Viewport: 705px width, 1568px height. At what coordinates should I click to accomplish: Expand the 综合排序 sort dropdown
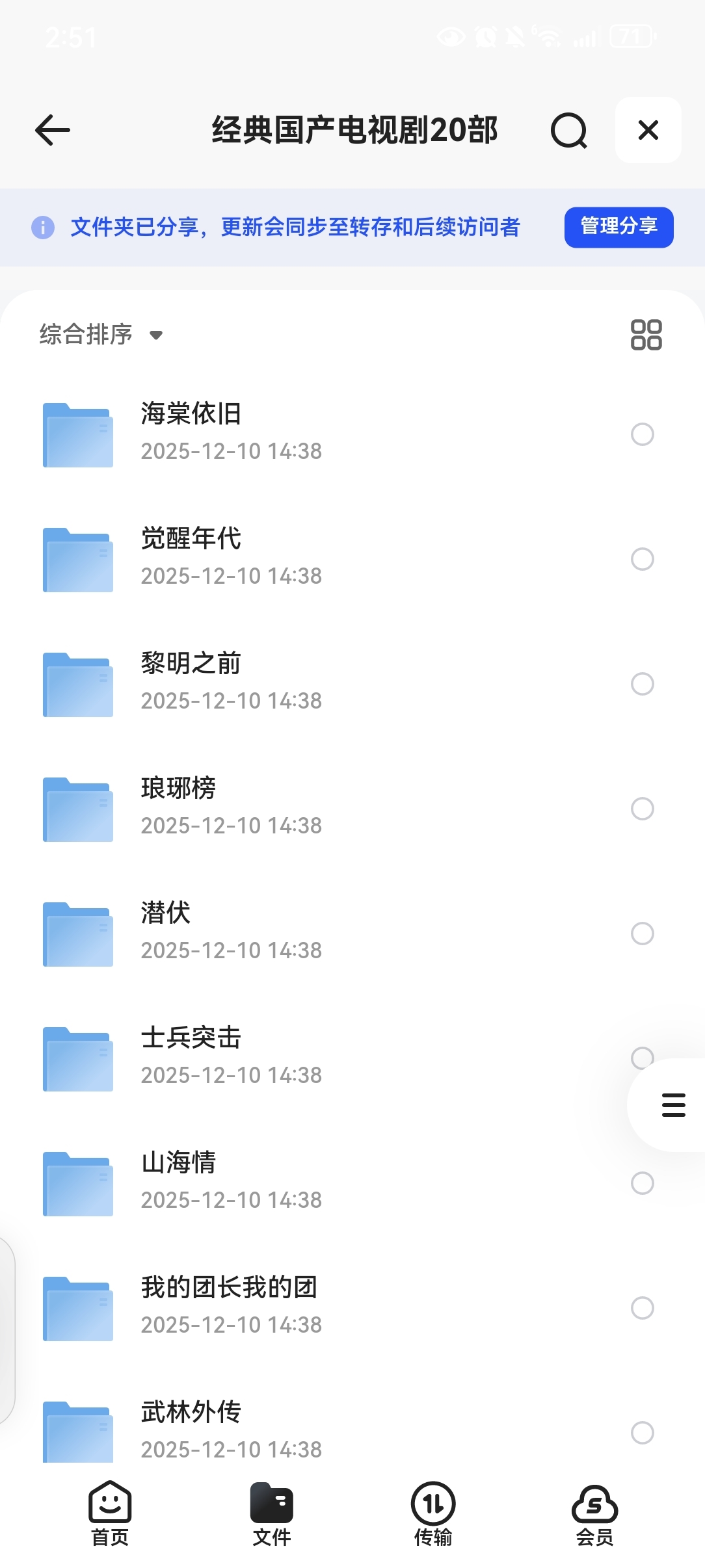[x=101, y=335]
